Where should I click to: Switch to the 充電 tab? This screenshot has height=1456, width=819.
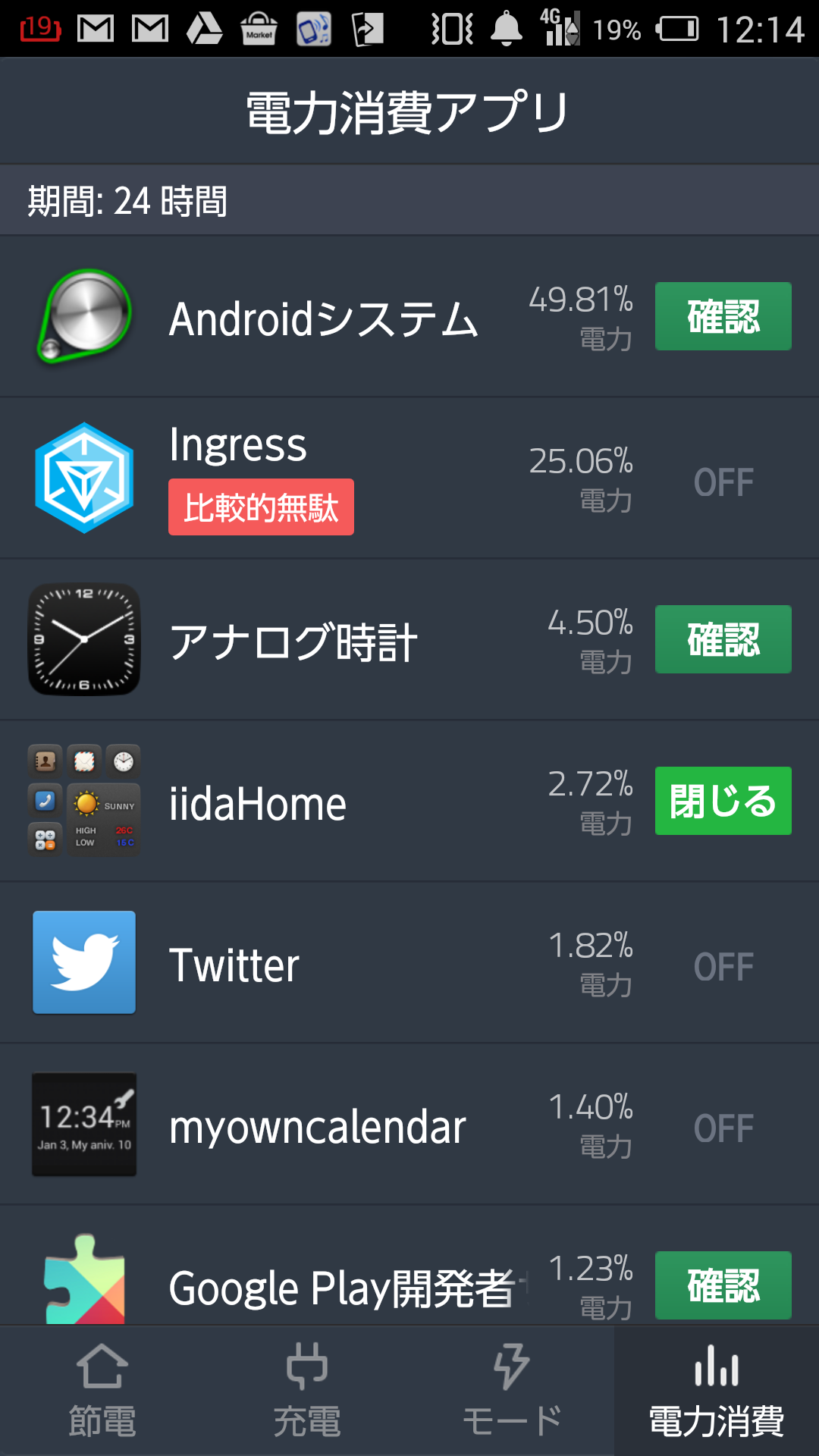pos(307,1391)
